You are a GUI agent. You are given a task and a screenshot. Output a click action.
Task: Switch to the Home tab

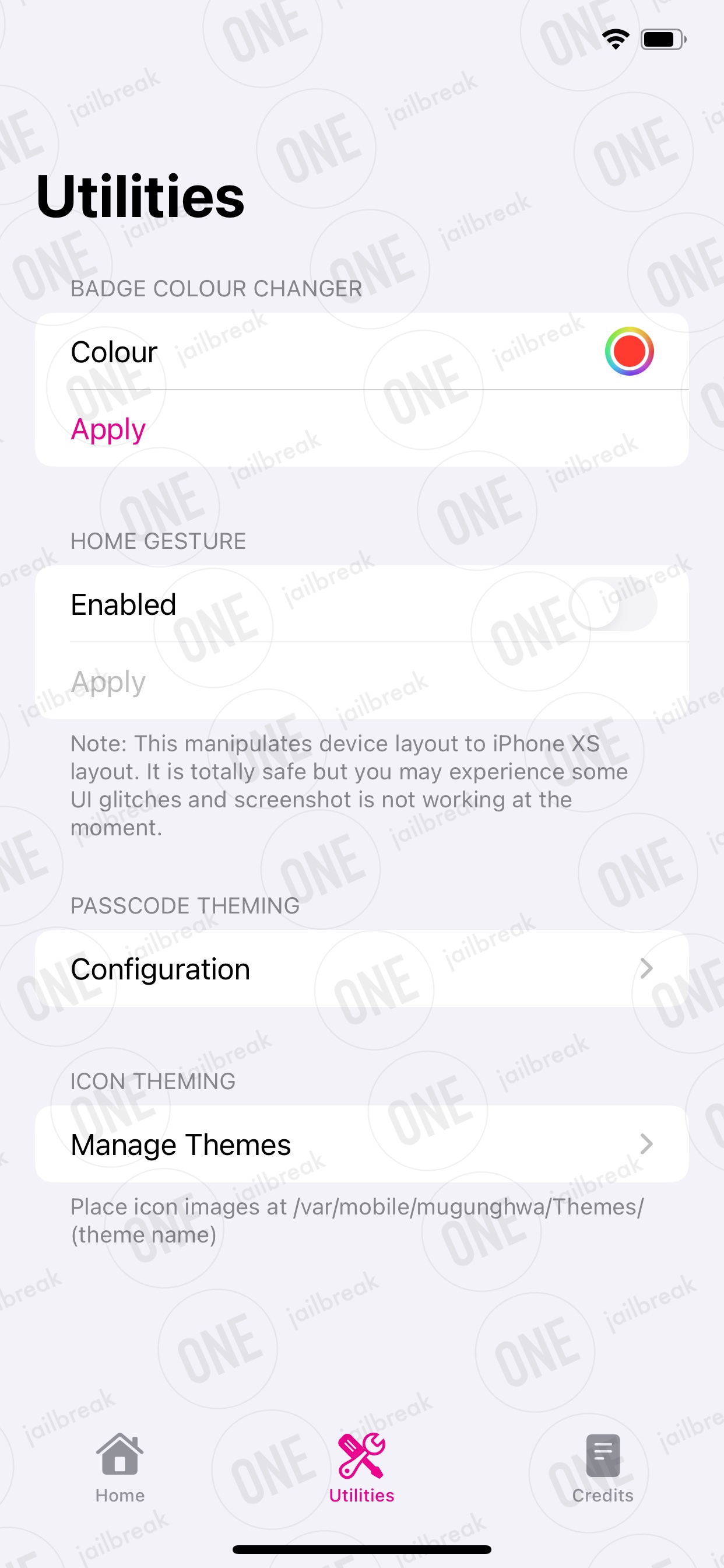tap(120, 1468)
